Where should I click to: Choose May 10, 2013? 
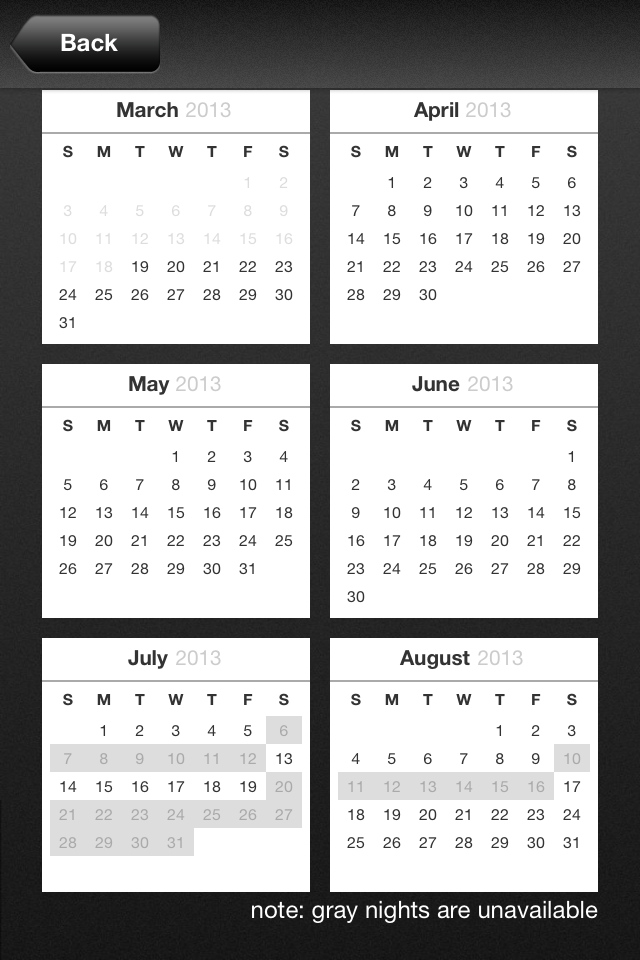click(248, 485)
